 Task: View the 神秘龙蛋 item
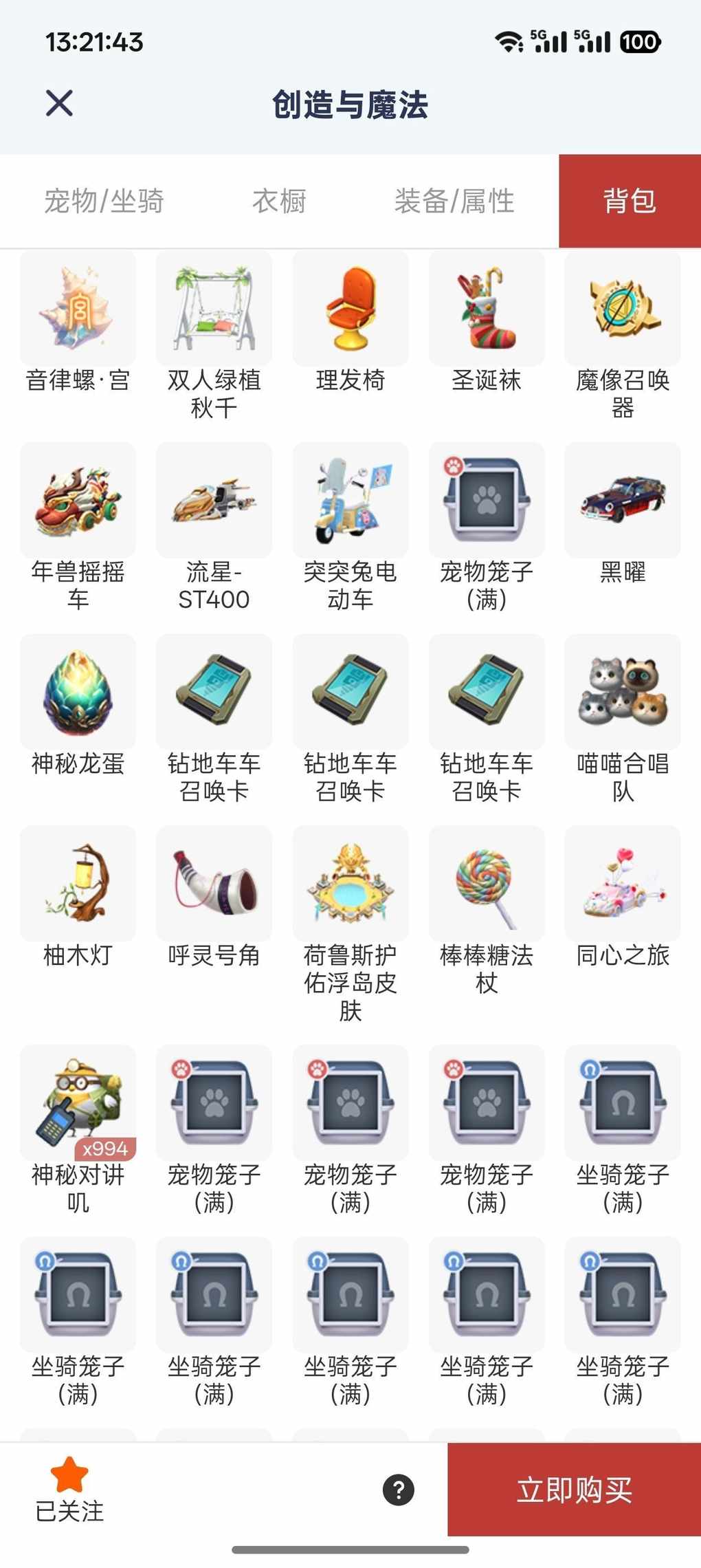(78, 693)
